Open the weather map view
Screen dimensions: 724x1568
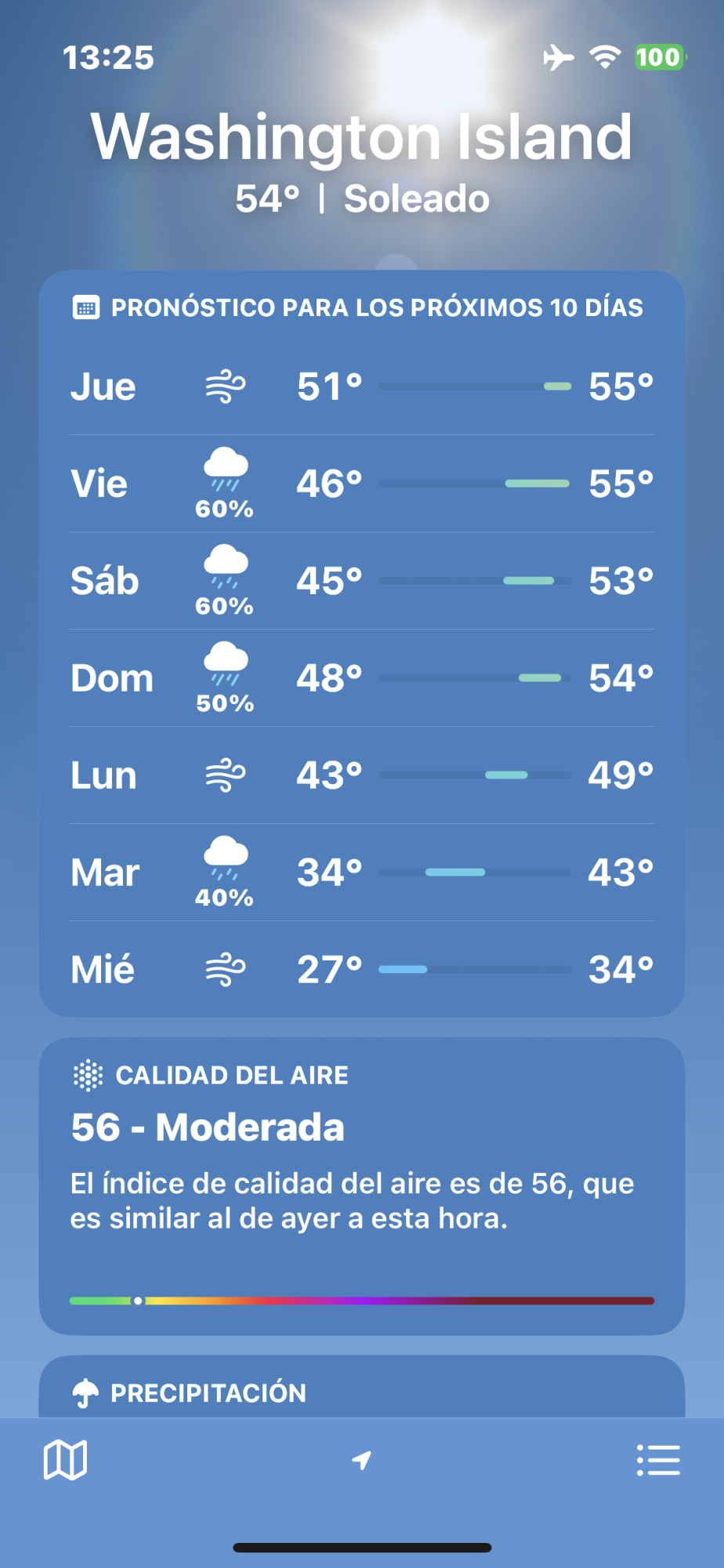tap(65, 1460)
